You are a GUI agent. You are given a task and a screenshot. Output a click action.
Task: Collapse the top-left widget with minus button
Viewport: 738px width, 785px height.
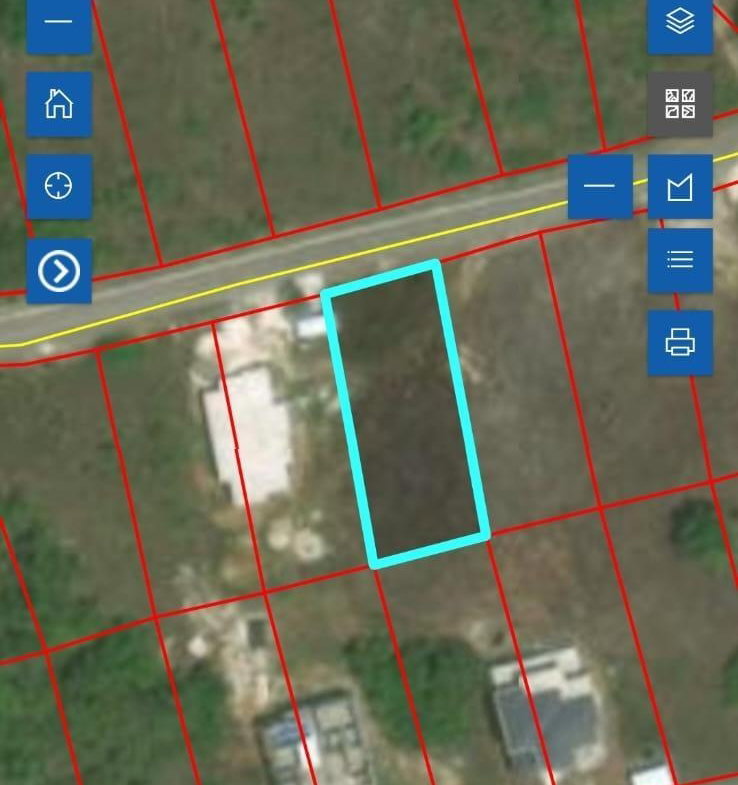point(59,20)
